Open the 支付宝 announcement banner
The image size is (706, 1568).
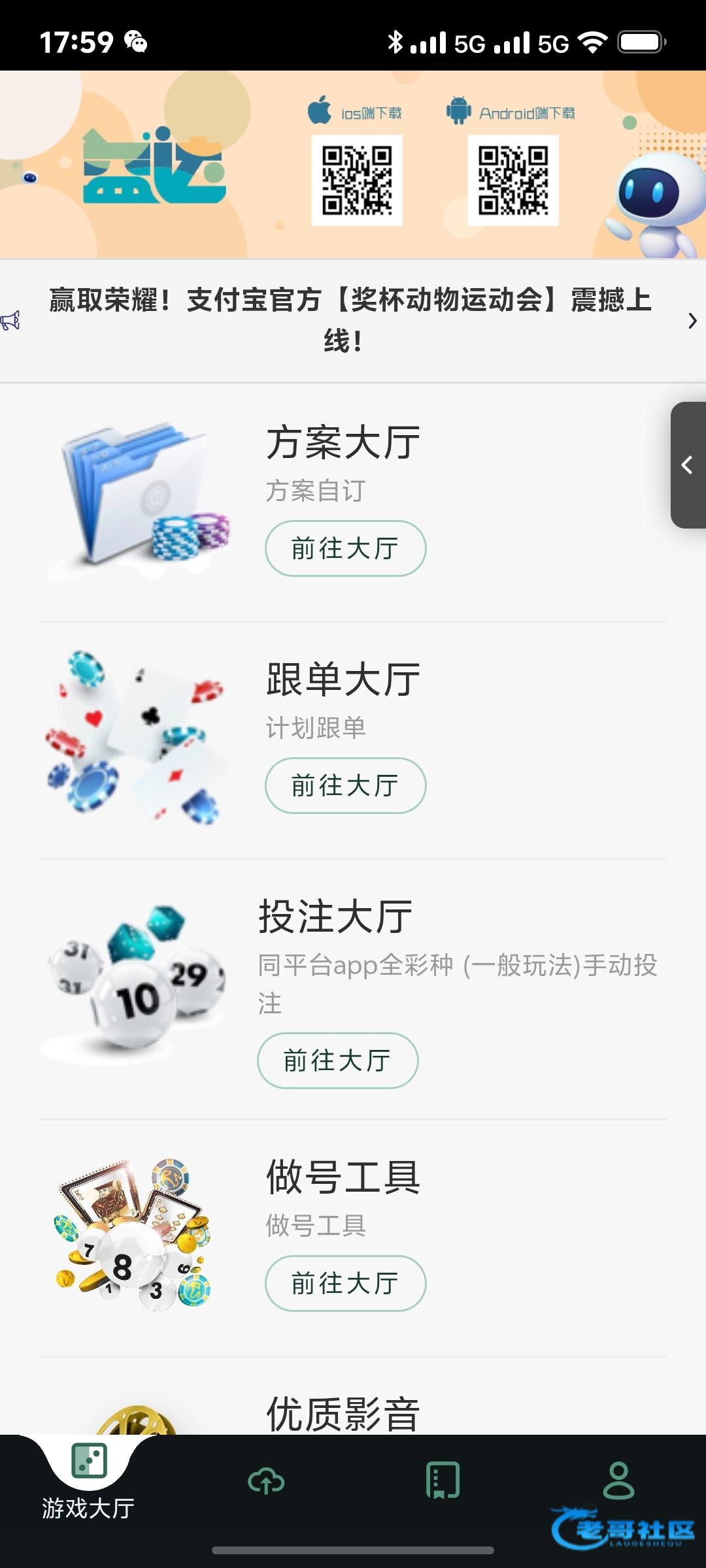tap(350, 320)
